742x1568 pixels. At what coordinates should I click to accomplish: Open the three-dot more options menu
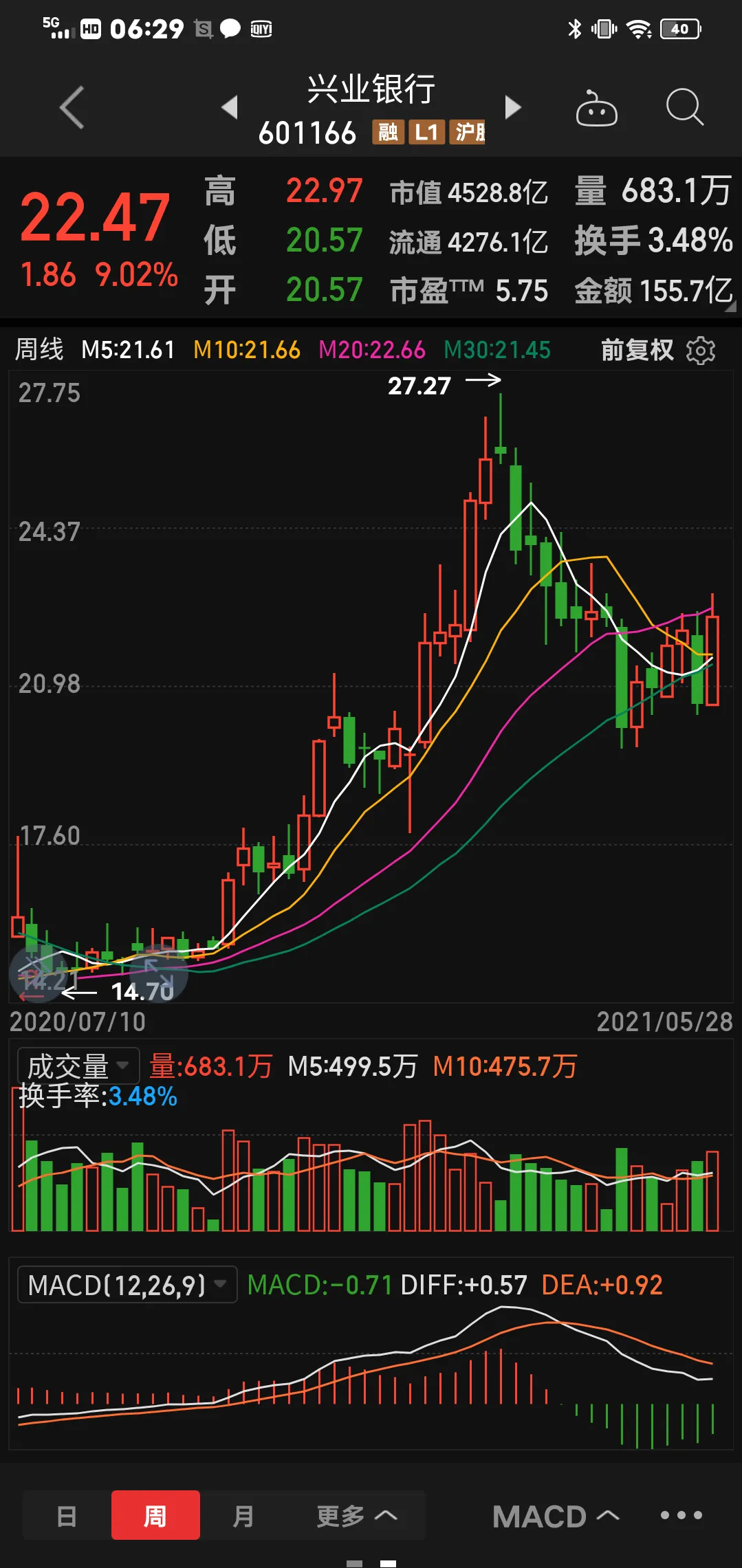pos(681,1515)
